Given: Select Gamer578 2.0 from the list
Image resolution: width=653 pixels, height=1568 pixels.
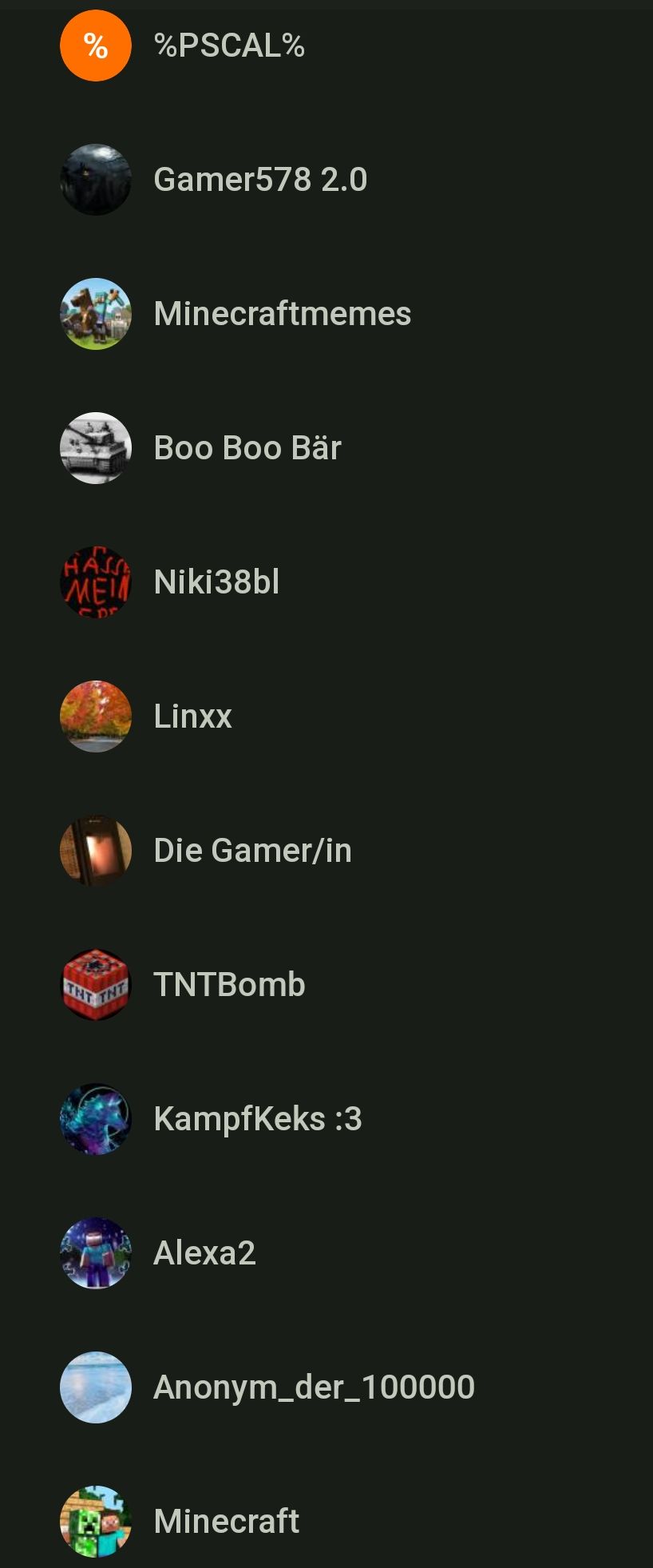Looking at the screenshot, I should (x=259, y=180).
